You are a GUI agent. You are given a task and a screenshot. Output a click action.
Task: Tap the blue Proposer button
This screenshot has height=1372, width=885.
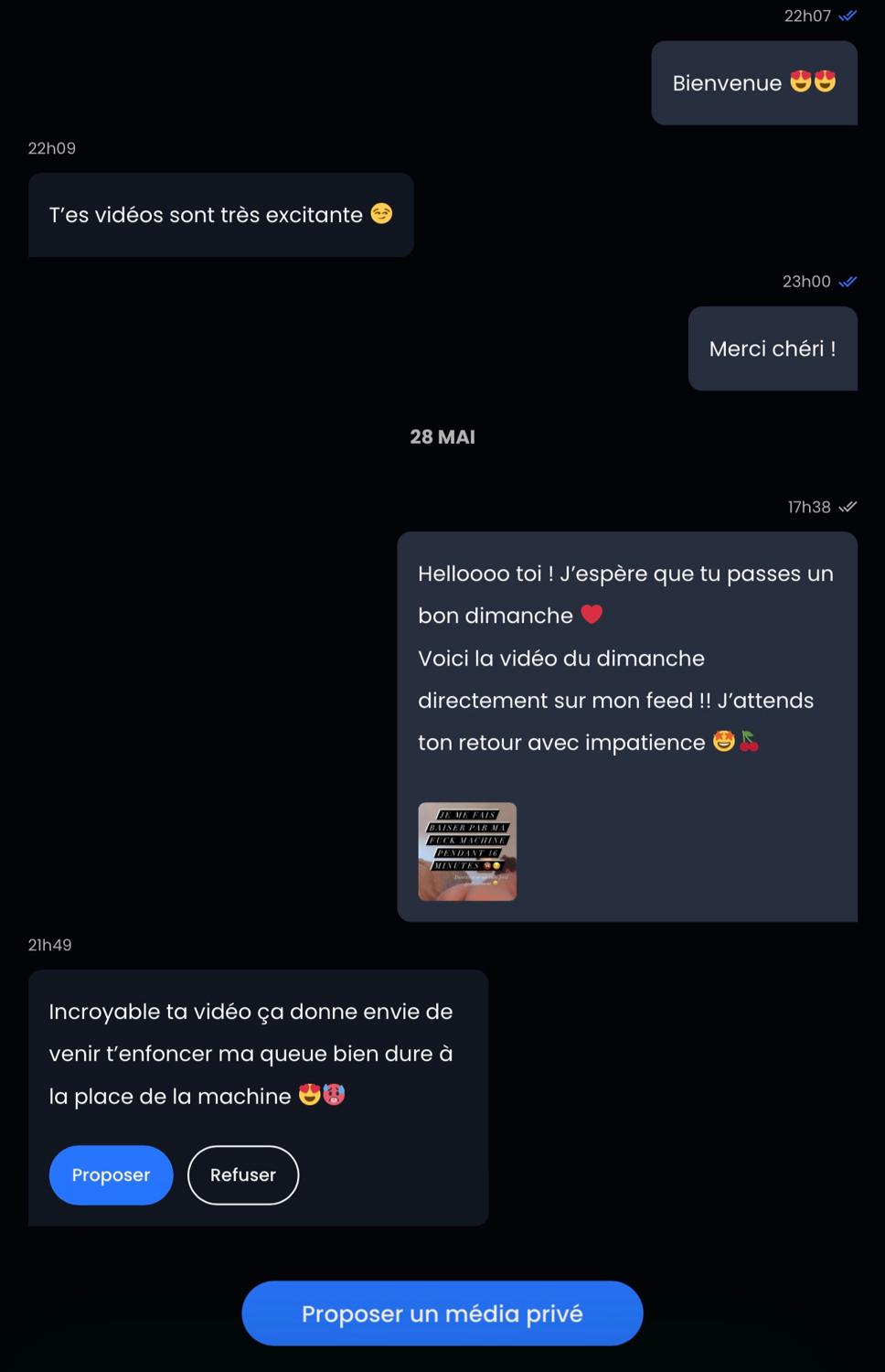pyautogui.click(x=111, y=1174)
